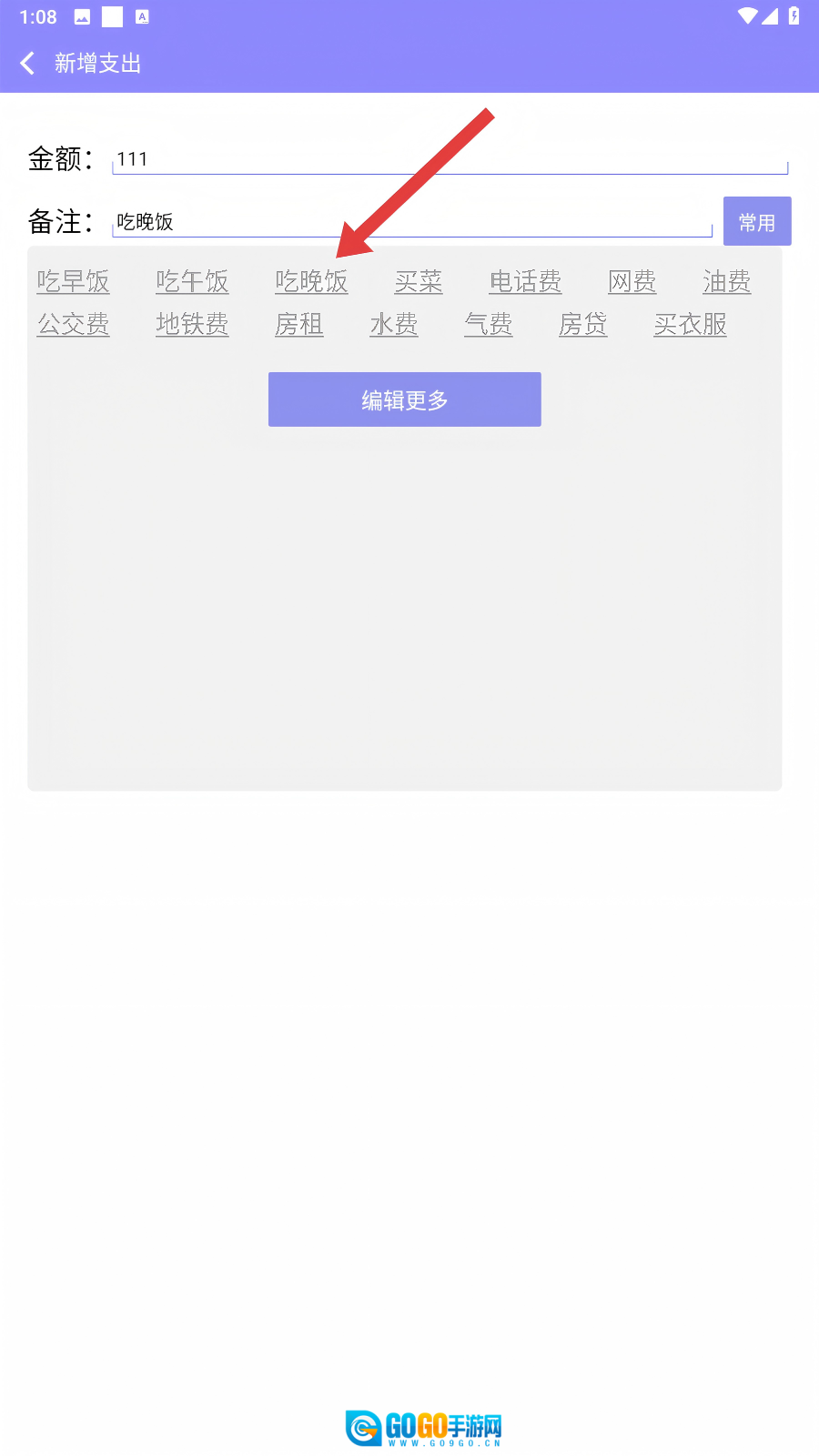Pick the 吃晚饭 note link
819x1456 pixels.
click(311, 281)
